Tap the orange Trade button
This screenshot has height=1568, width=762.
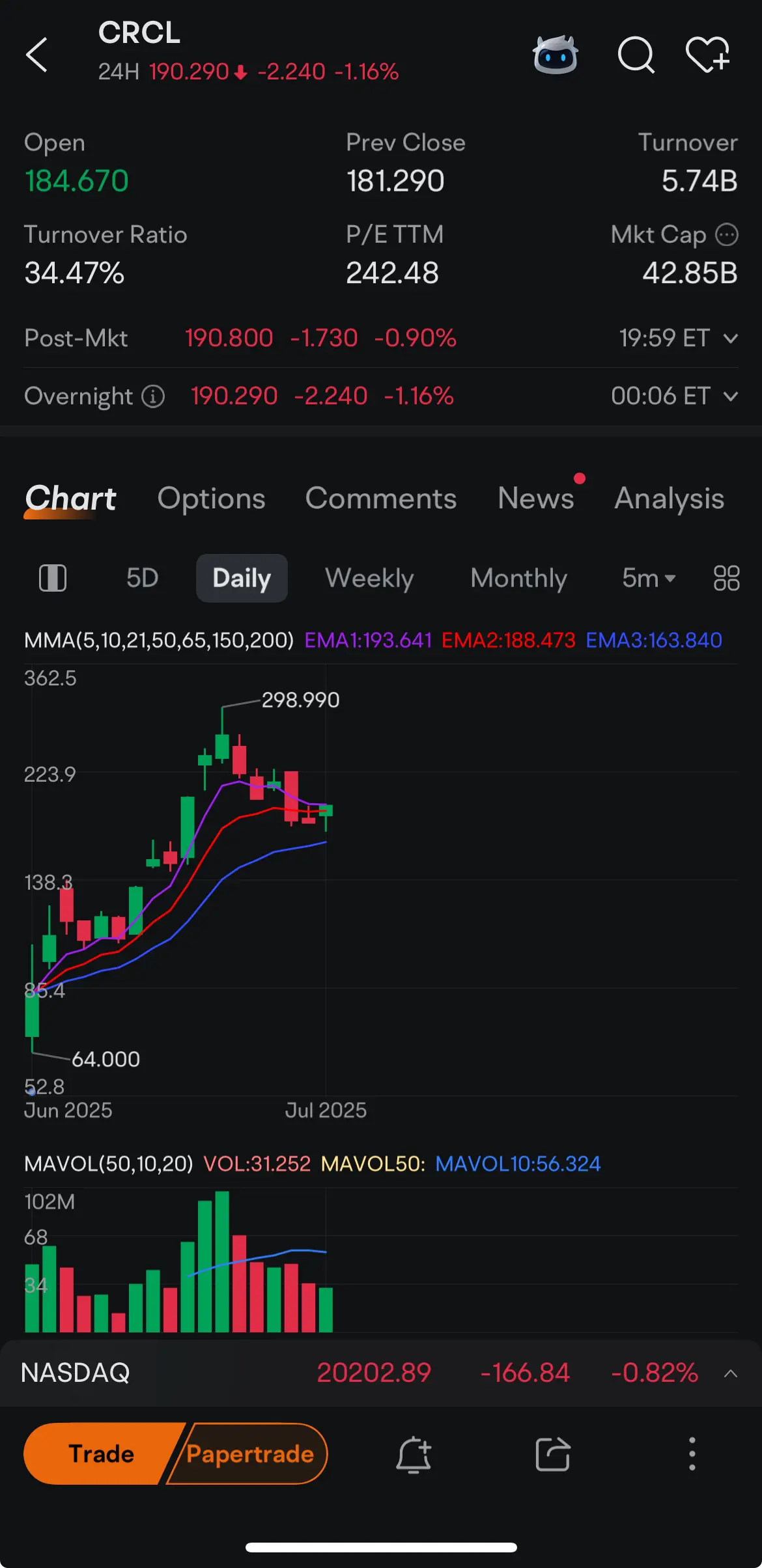pyautogui.click(x=102, y=1454)
